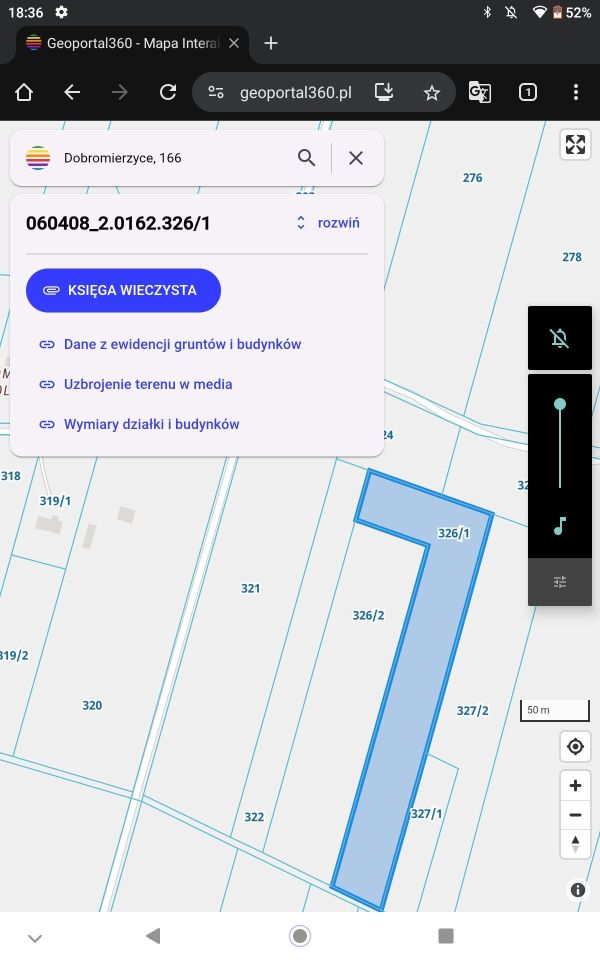This screenshot has height=960, width=600.
Task: Zoom out on the map
Action: click(575, 815)
